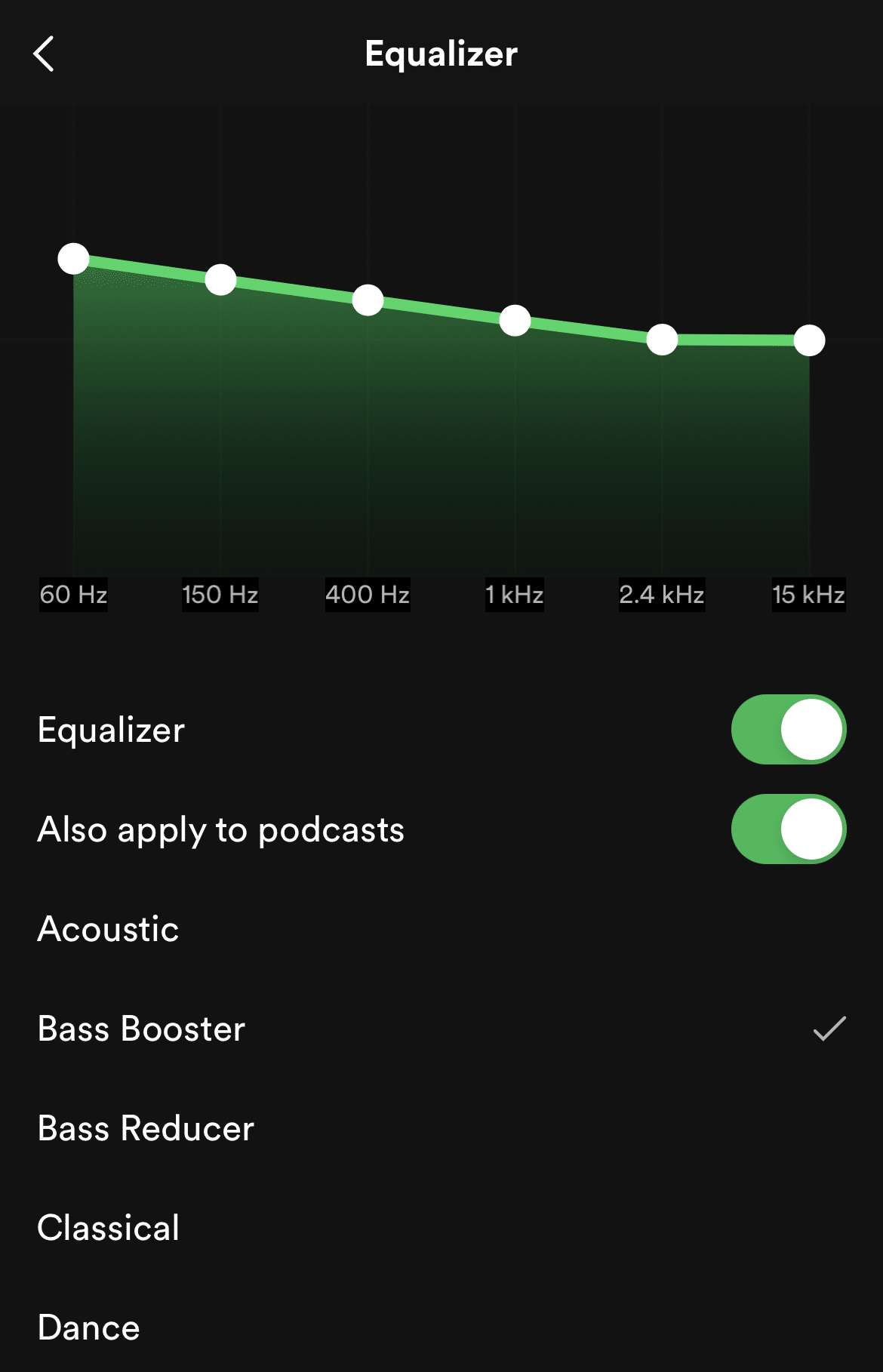Apply the Classical preset

[x=107, y=1227]
